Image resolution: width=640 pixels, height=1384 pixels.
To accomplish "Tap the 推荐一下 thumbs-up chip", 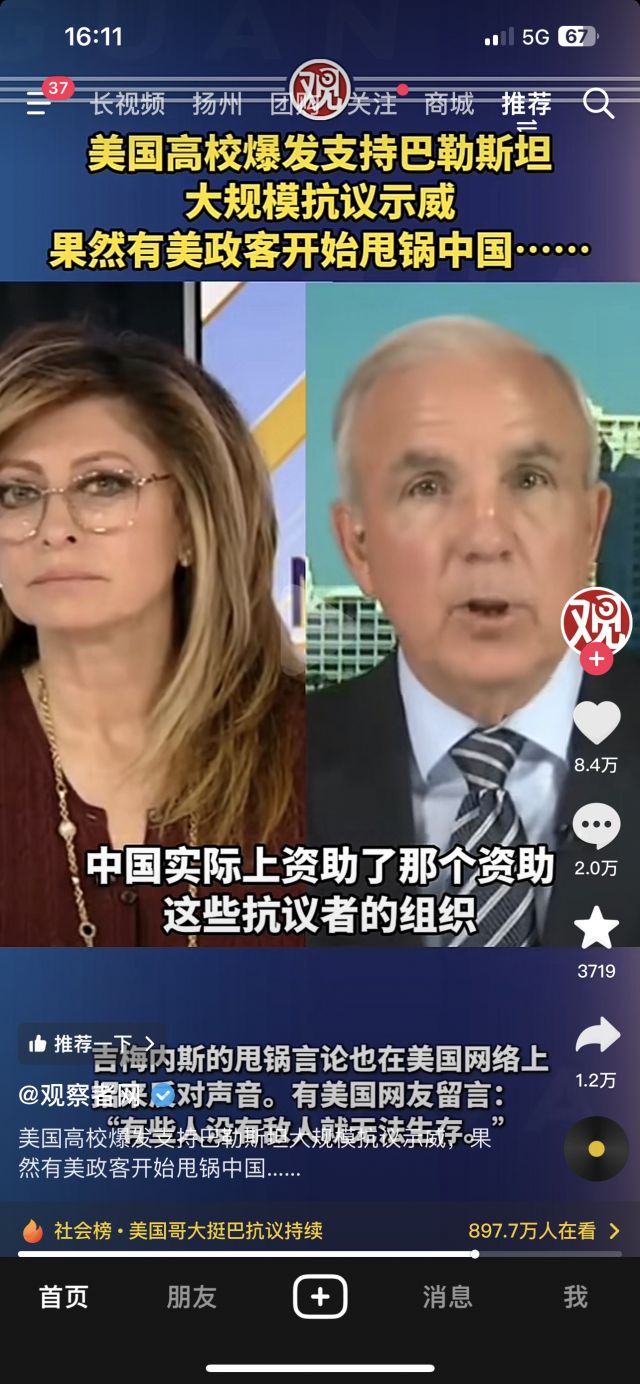I will 90,1044.
